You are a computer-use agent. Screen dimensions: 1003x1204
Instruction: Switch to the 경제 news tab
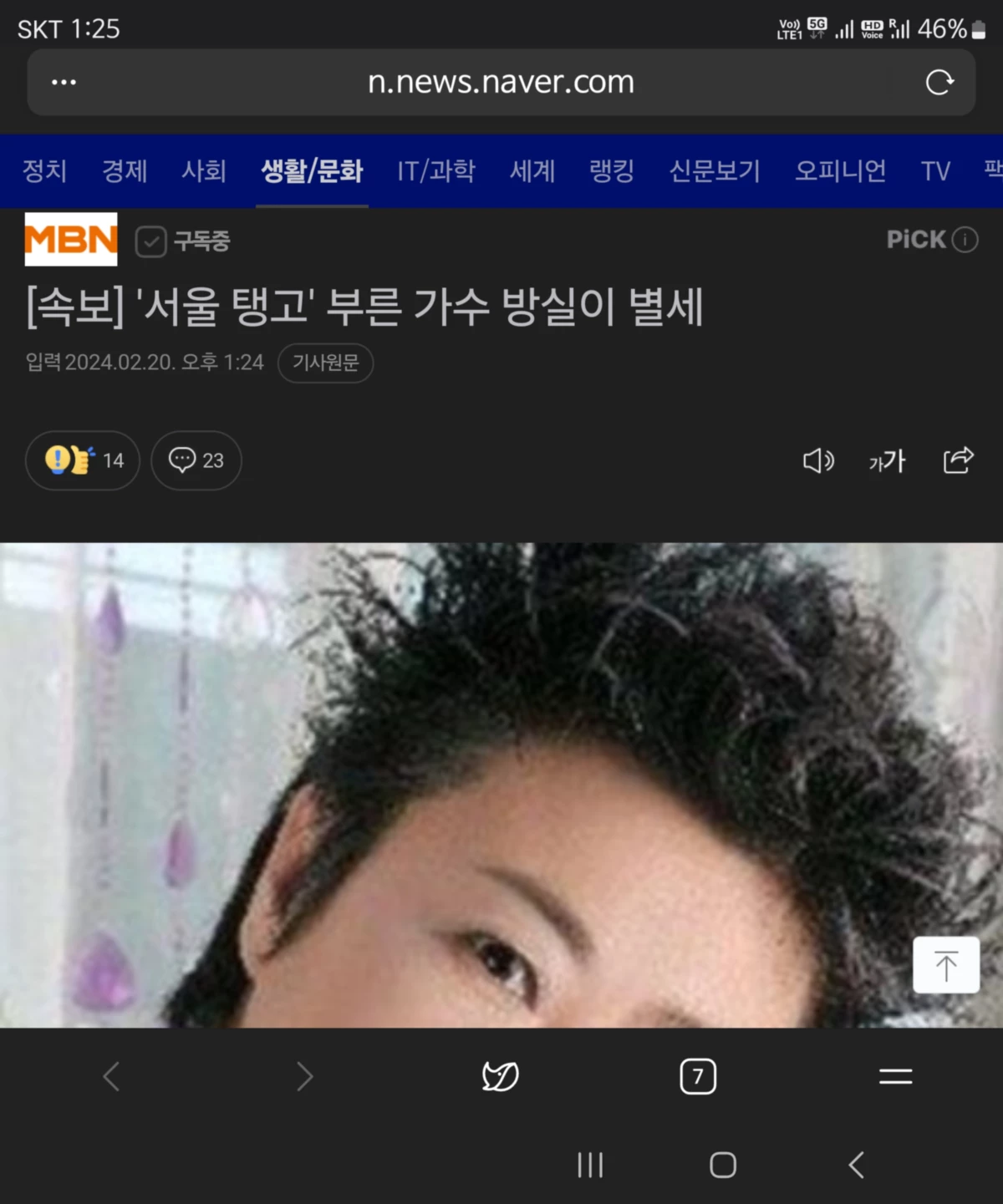click(x=125, y=171)
